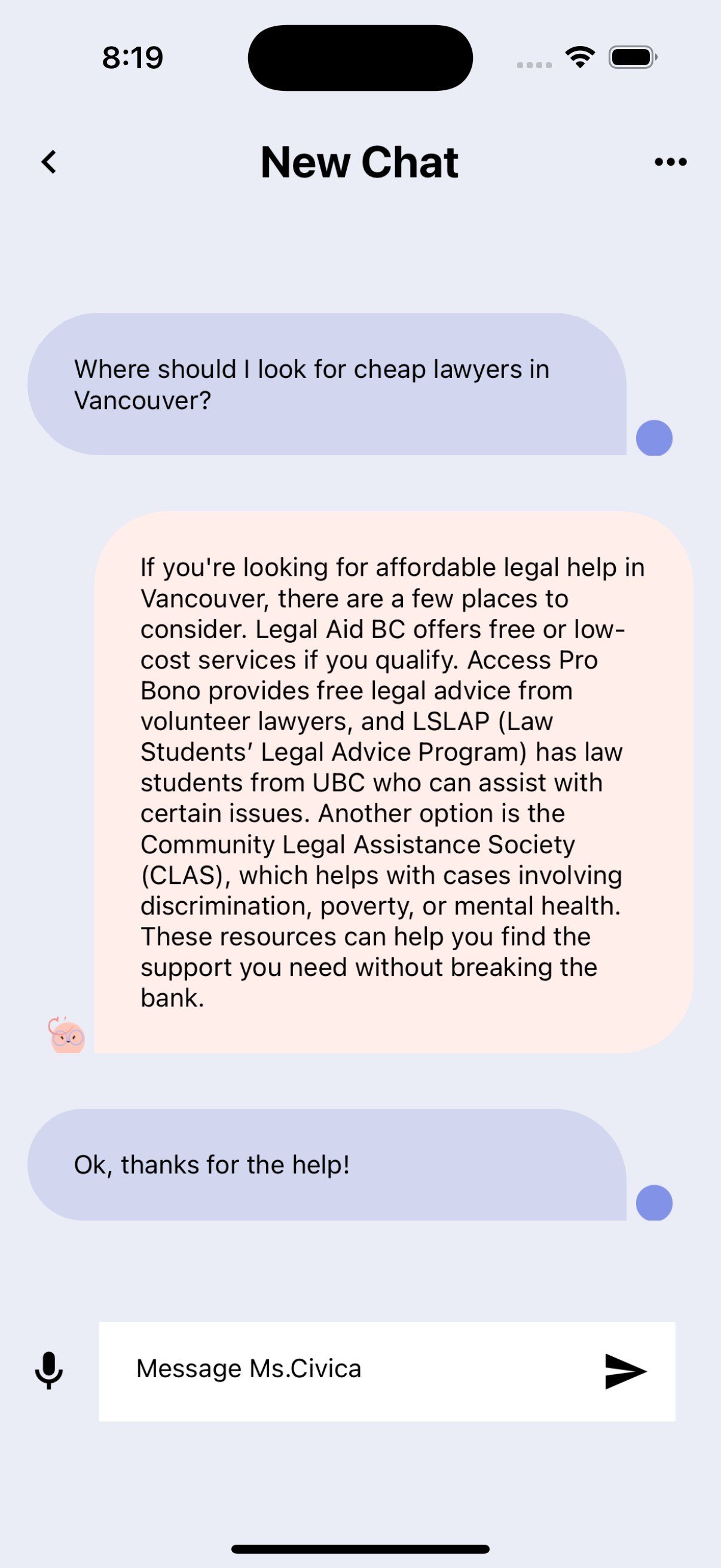Select the send message paper plane icon

(626, 1371)
